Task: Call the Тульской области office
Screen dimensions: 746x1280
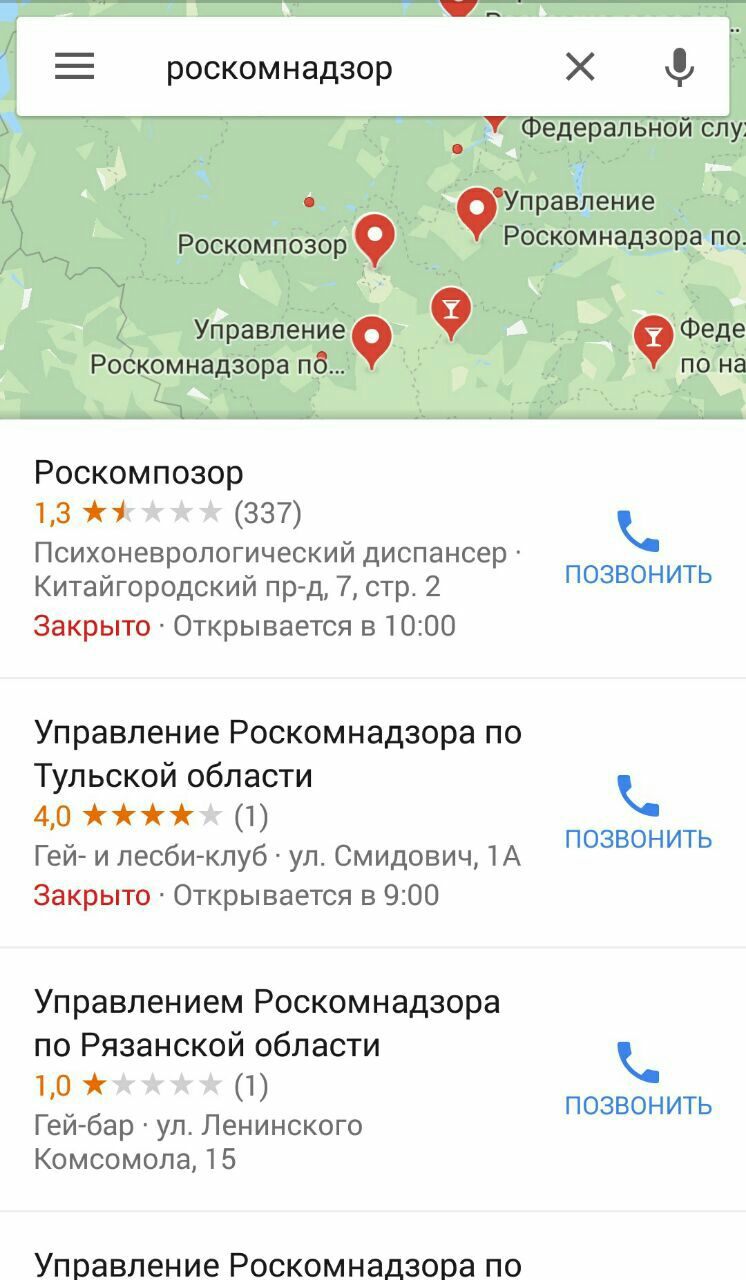Action: 638,812
